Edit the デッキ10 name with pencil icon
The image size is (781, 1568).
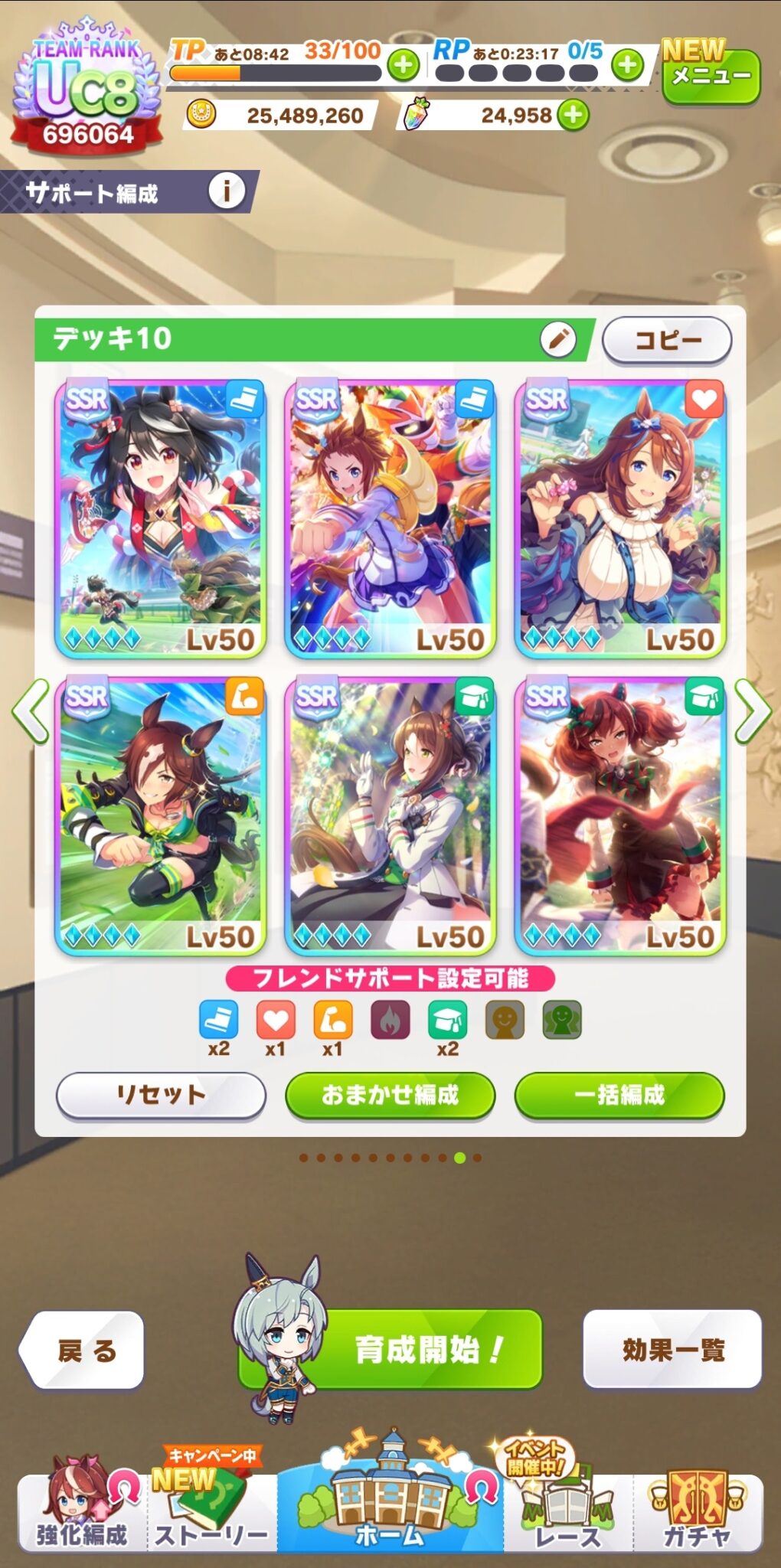[x=558, y=338]
